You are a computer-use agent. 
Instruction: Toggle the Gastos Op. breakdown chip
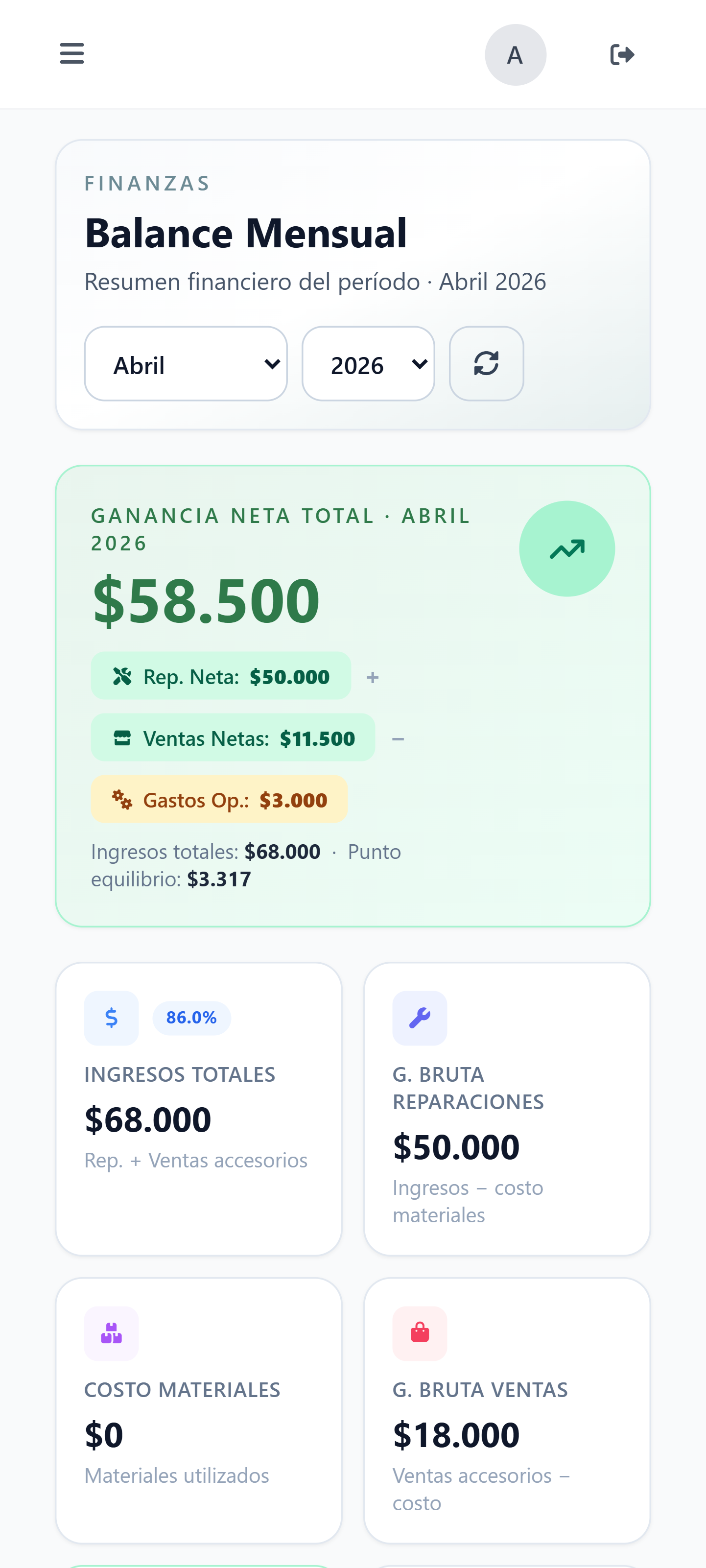point(219,799)
